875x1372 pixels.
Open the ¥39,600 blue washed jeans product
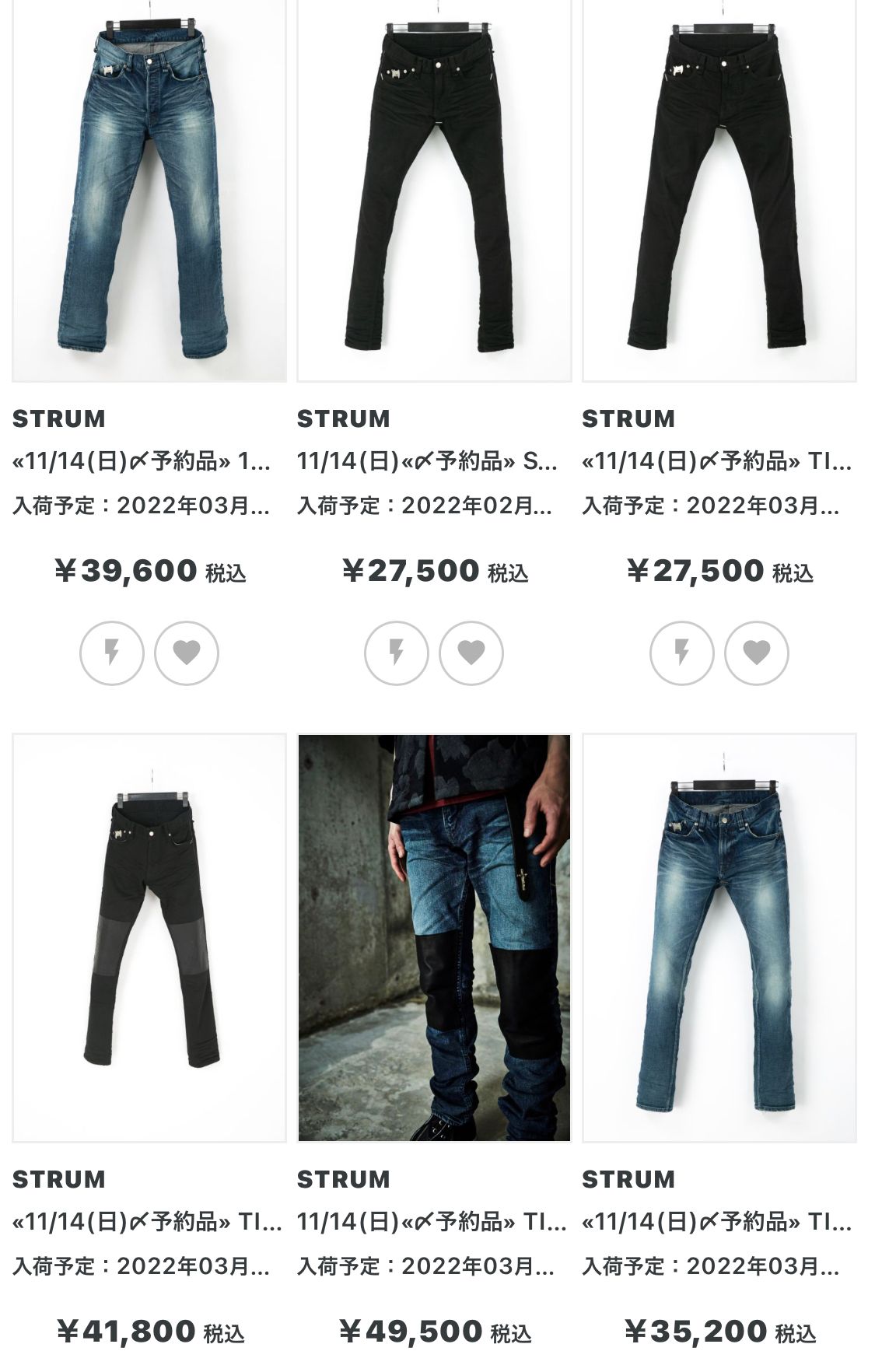click(149, 191)
